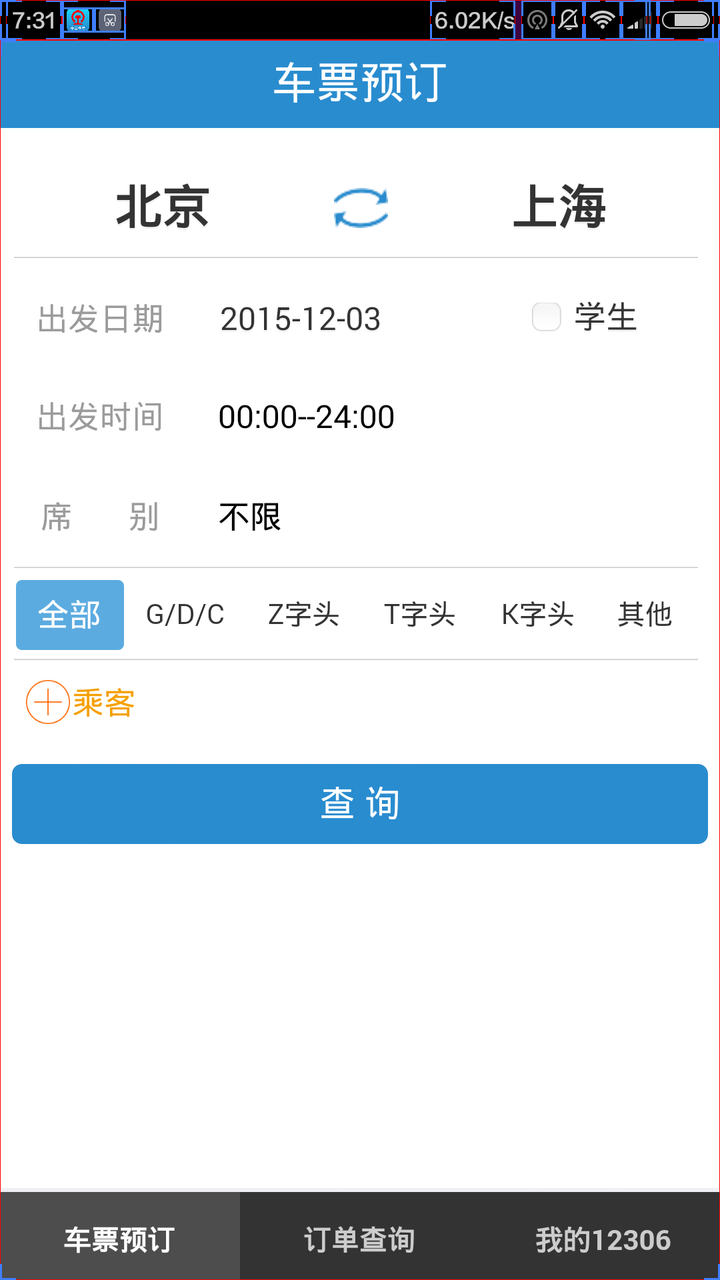The height and width of the screenshot is (1280, 720).
Task: Change destination city 上海
Action: click(x=559, y=208)
